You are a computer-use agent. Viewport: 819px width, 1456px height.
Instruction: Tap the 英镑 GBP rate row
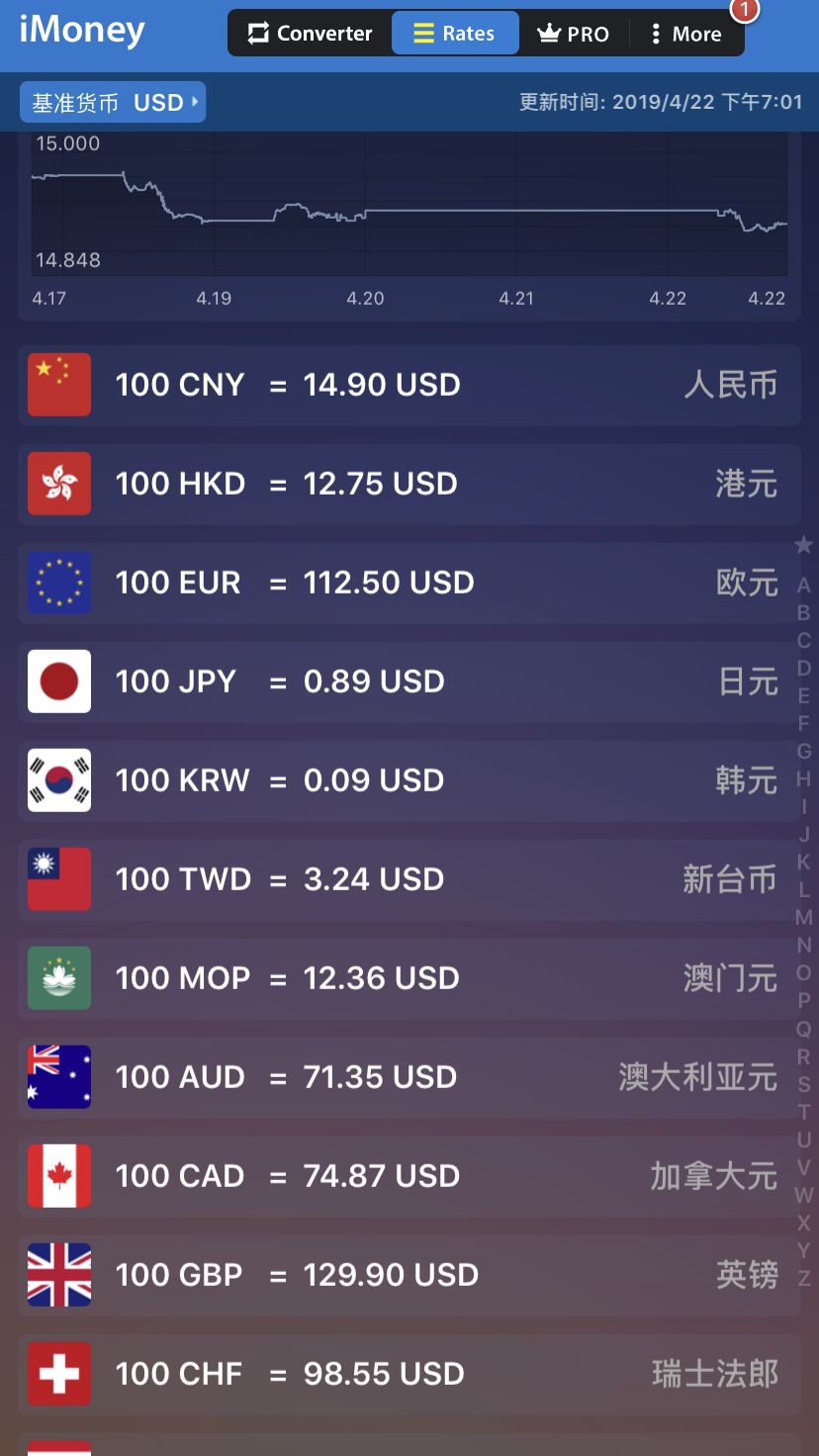409,1275
